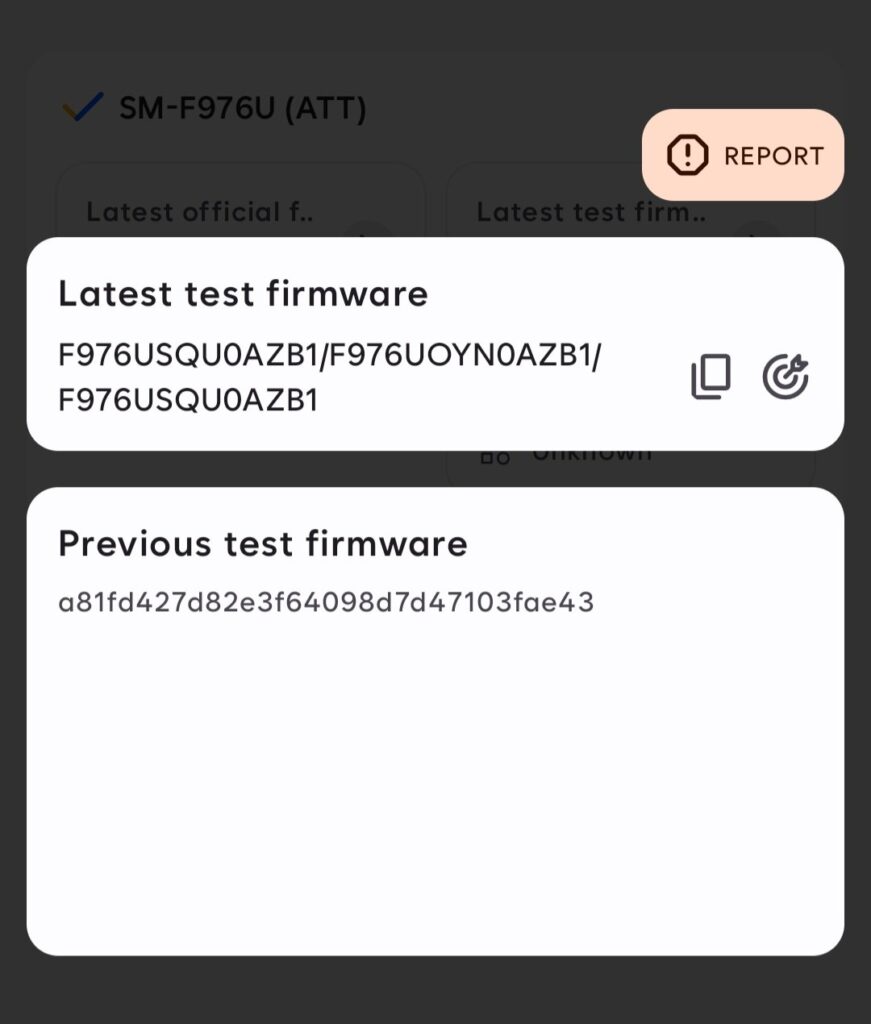Switch to the Latest official firmware section
Viewport: 871px width, 1024px height.
click(200, 213)
